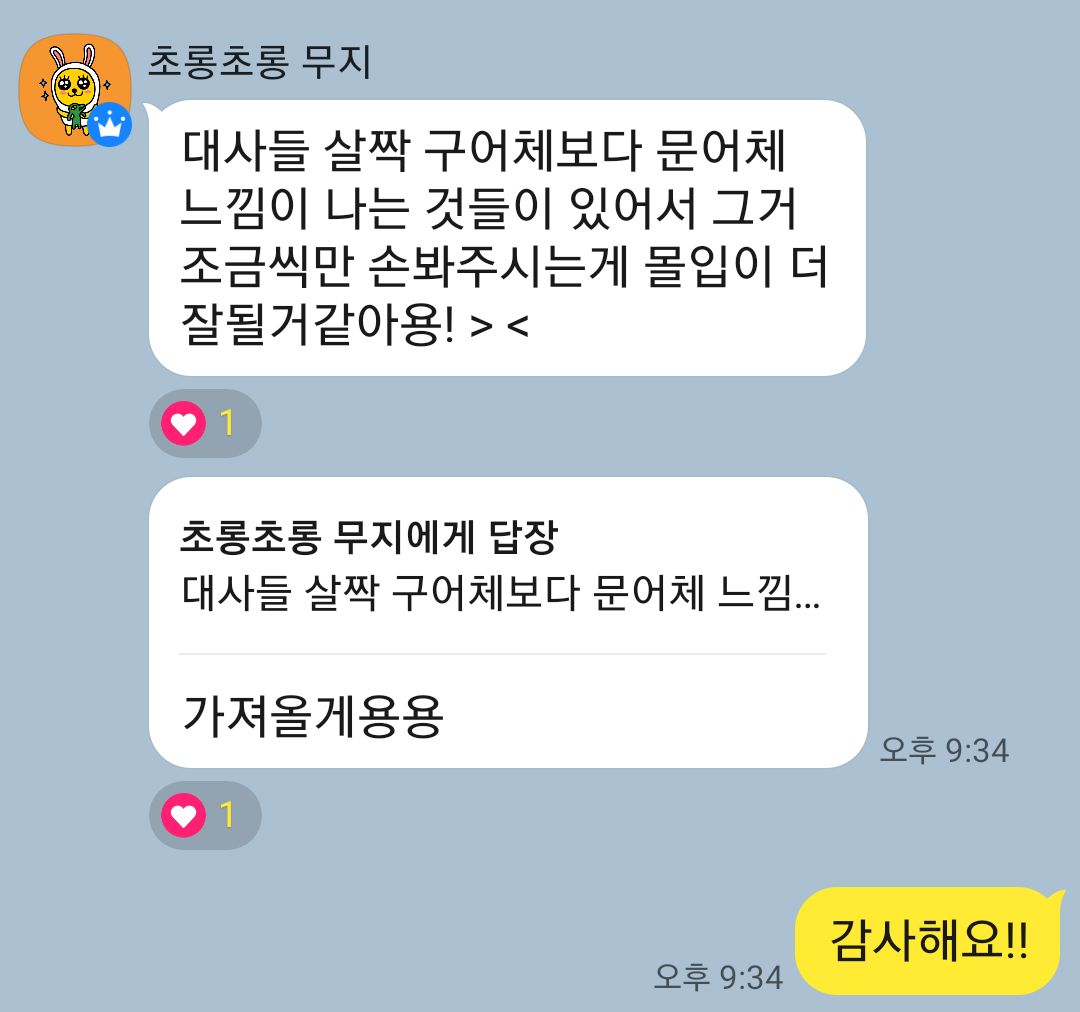Open quoted reply to 초롱초롱 무지에게 답장
The height and width of the screenshot is (1012, 1080).
(x=500, y=568)
